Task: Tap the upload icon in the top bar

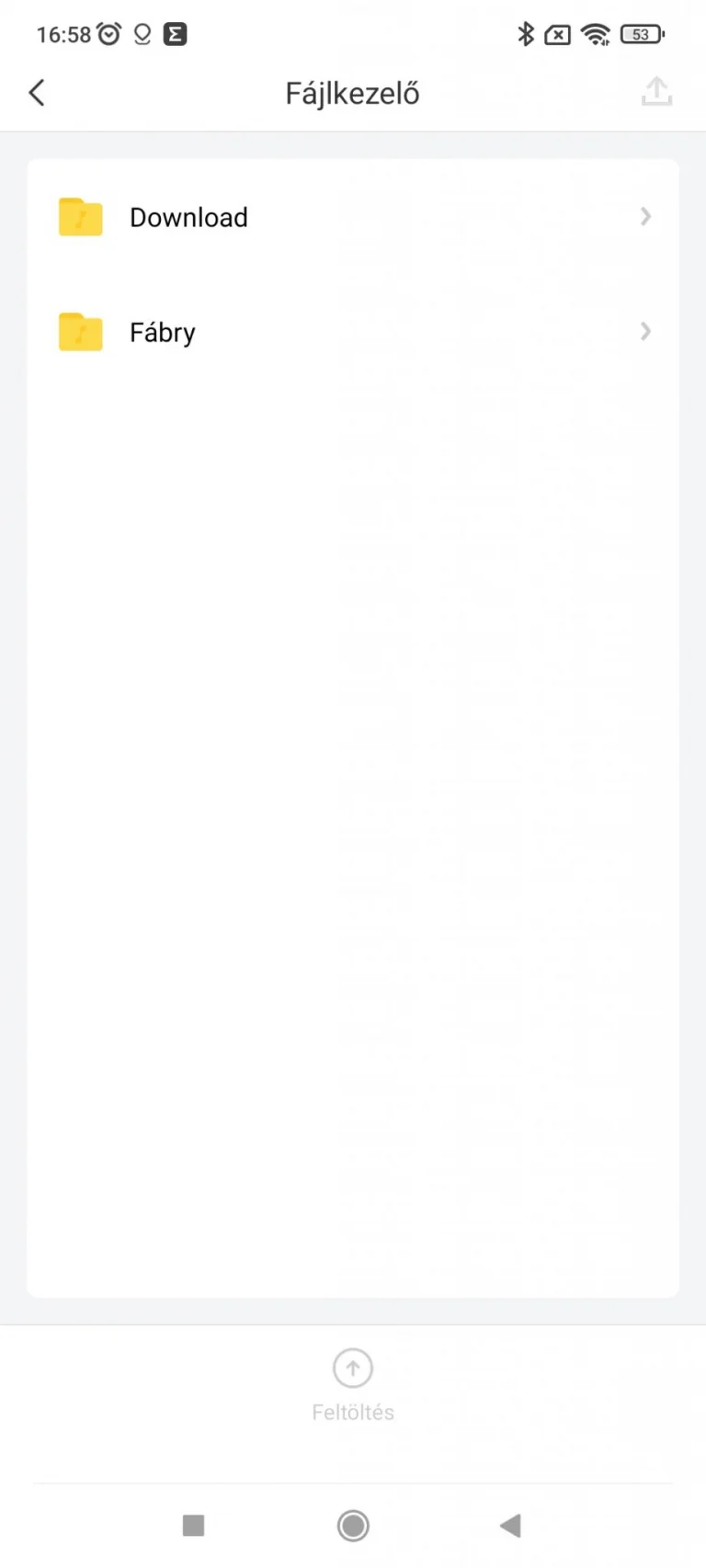Action: click(656, 92)
